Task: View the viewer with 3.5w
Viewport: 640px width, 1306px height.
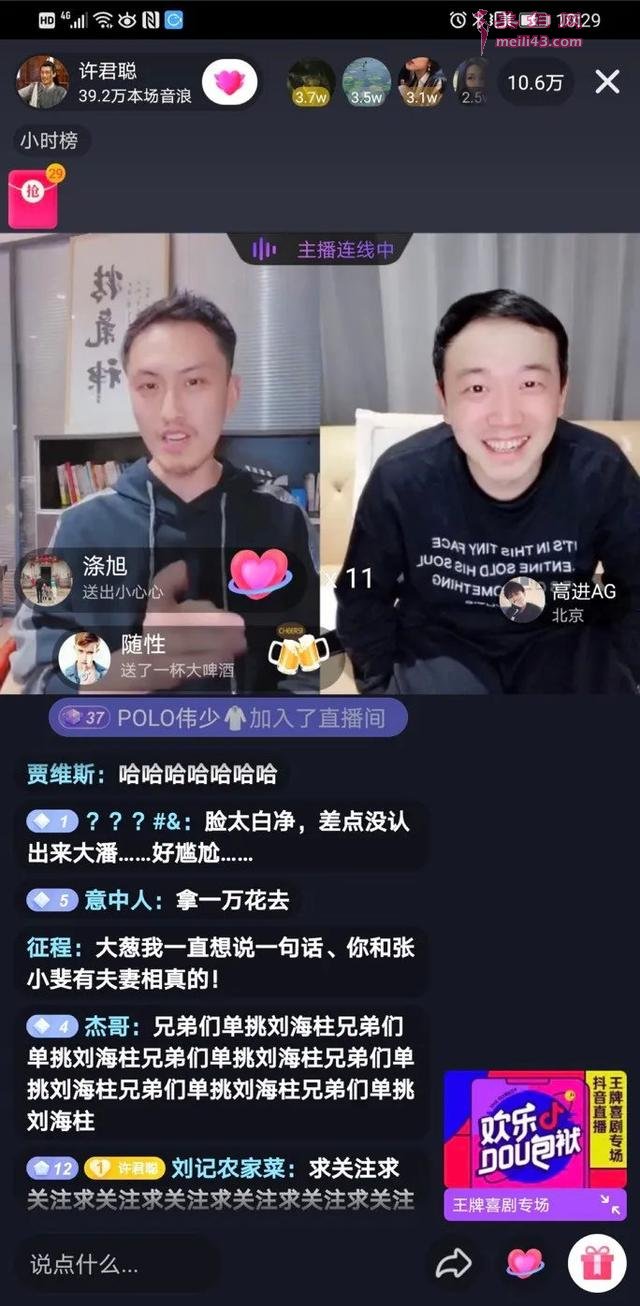Action: coord(366,82)
